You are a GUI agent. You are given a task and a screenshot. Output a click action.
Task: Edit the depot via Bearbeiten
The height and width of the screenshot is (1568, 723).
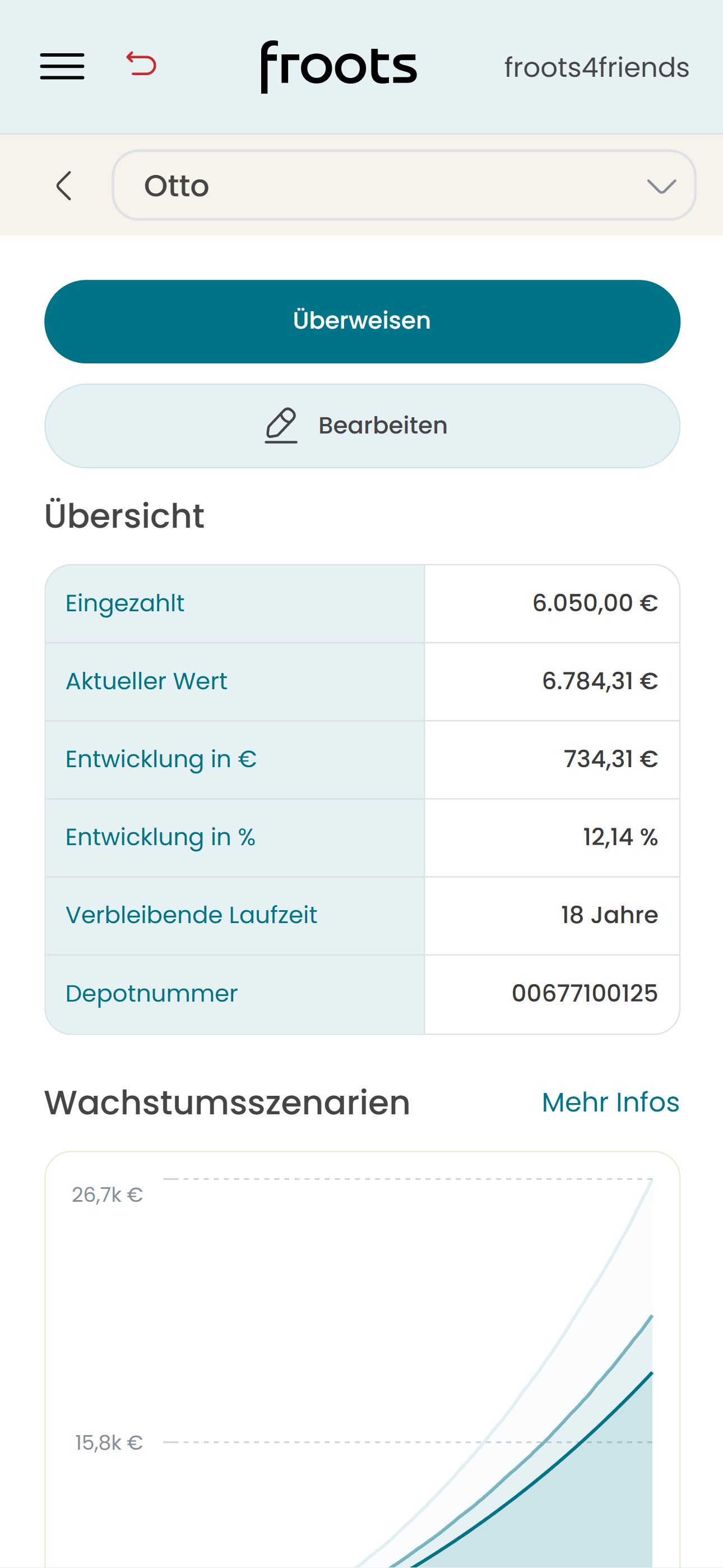(x=362, y=426)
